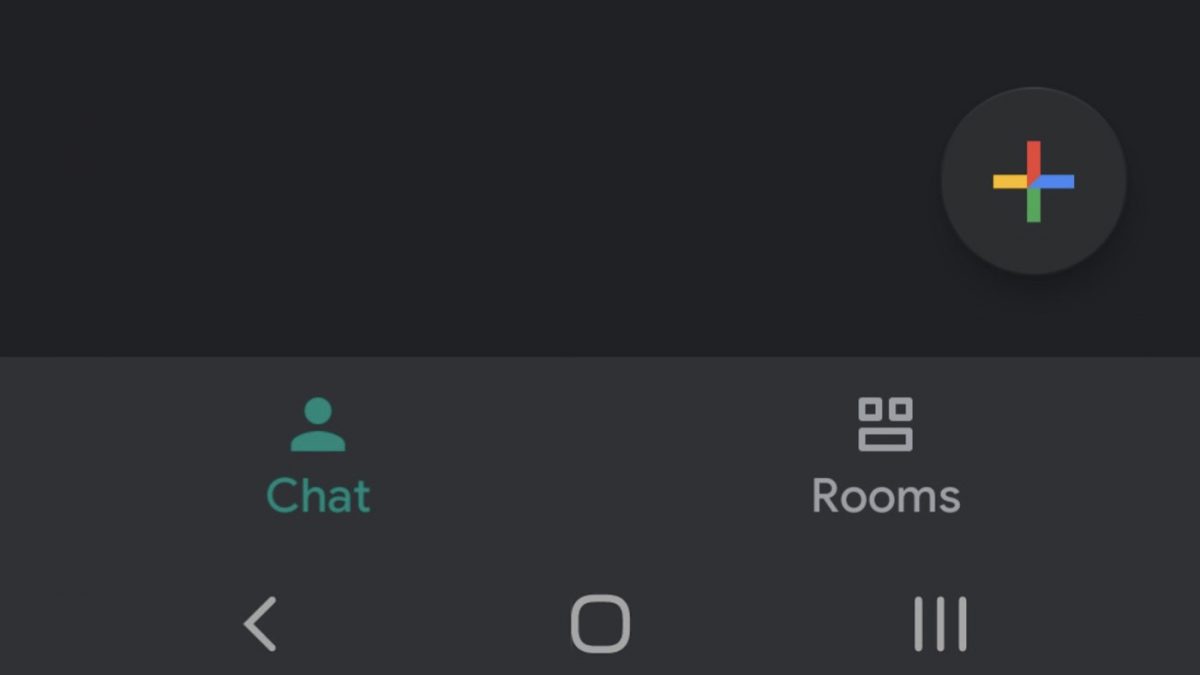Open recent apps from the navigation bar

tap(940, 624)
